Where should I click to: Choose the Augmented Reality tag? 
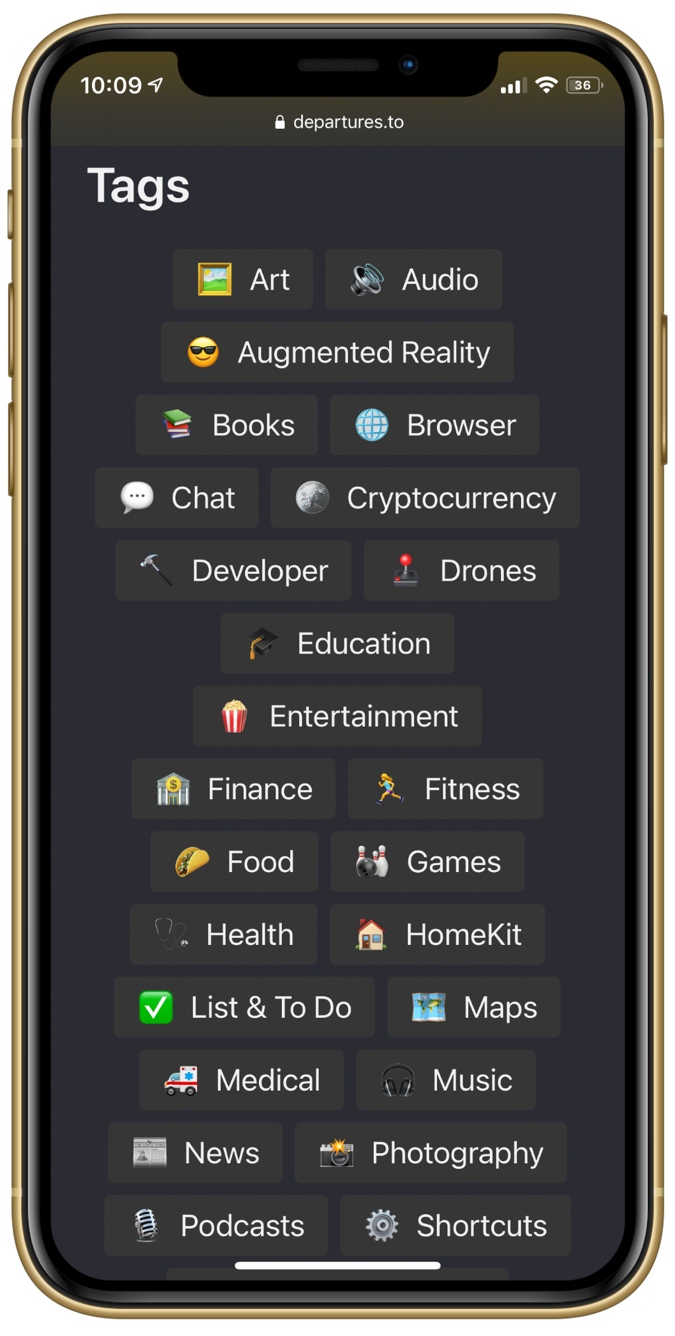coord(337,352)
